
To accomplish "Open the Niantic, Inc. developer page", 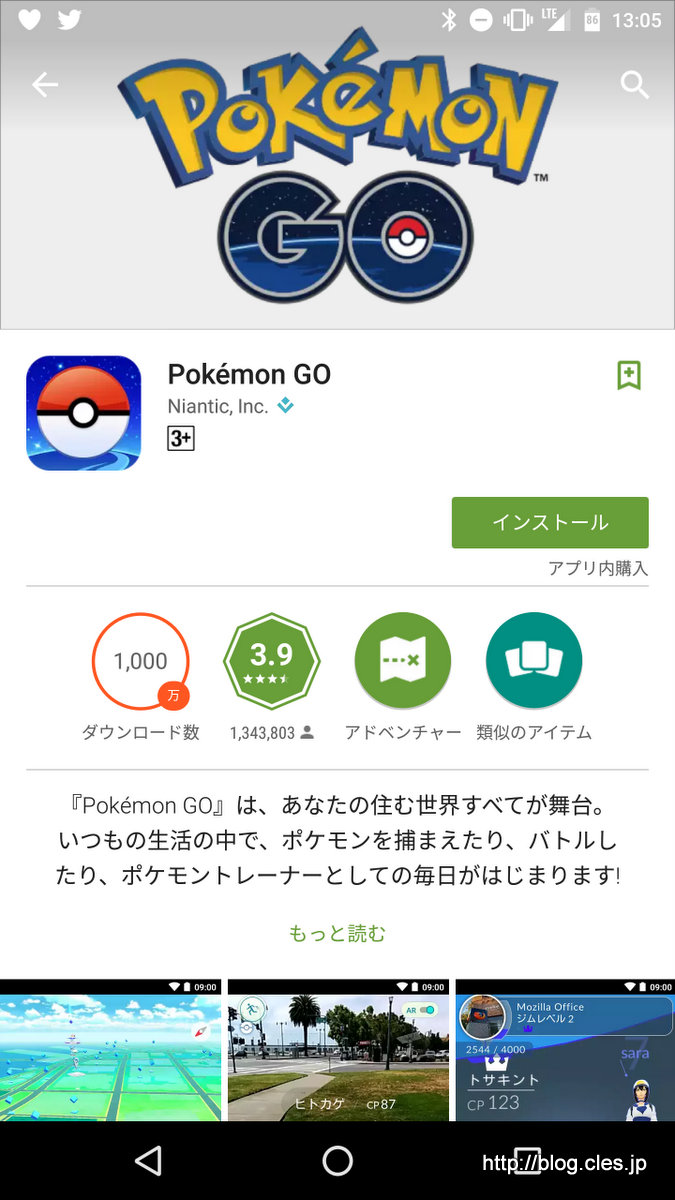I will pyautogui.click(x=218, y=406).
